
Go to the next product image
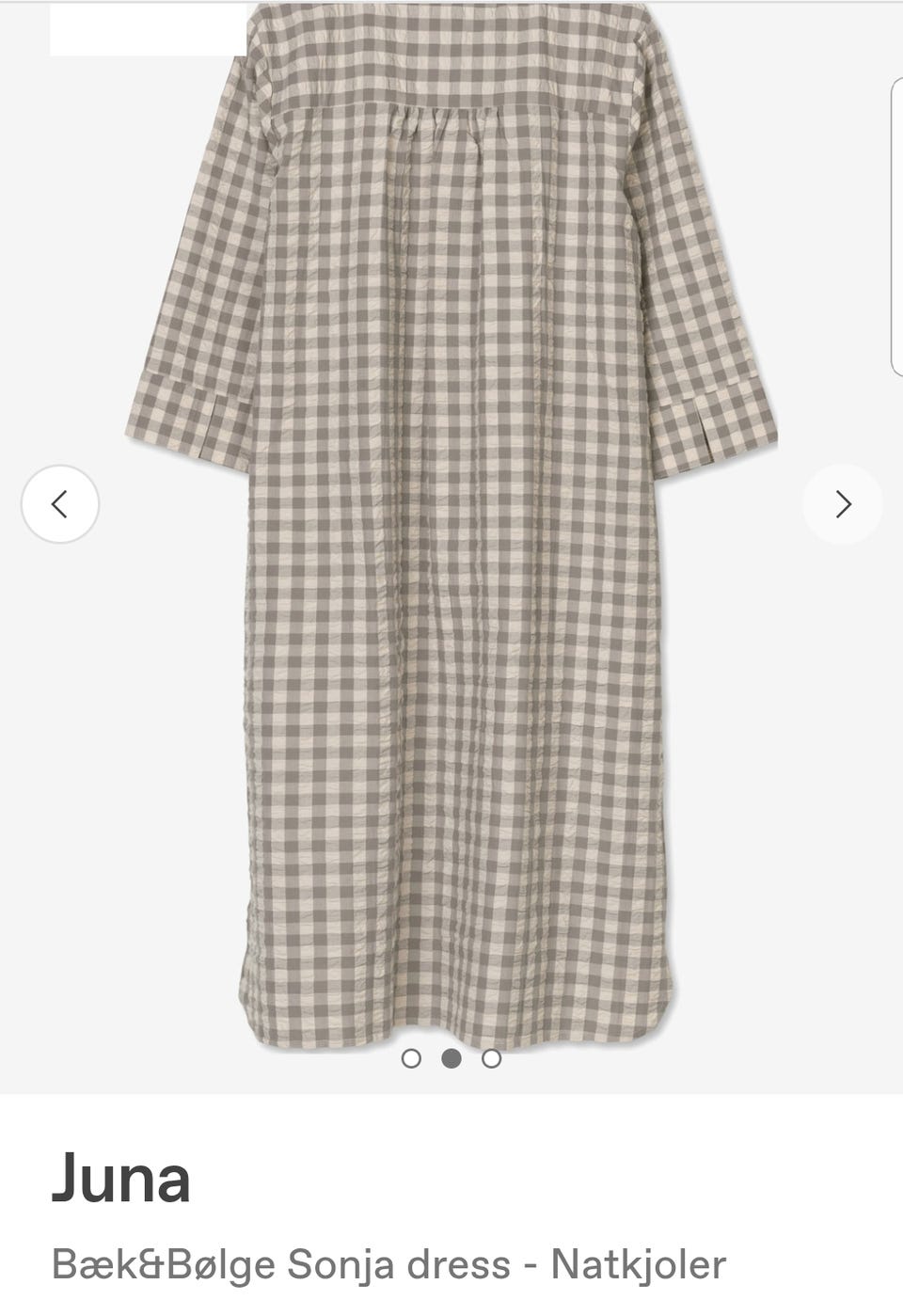(x=843, y=504)
